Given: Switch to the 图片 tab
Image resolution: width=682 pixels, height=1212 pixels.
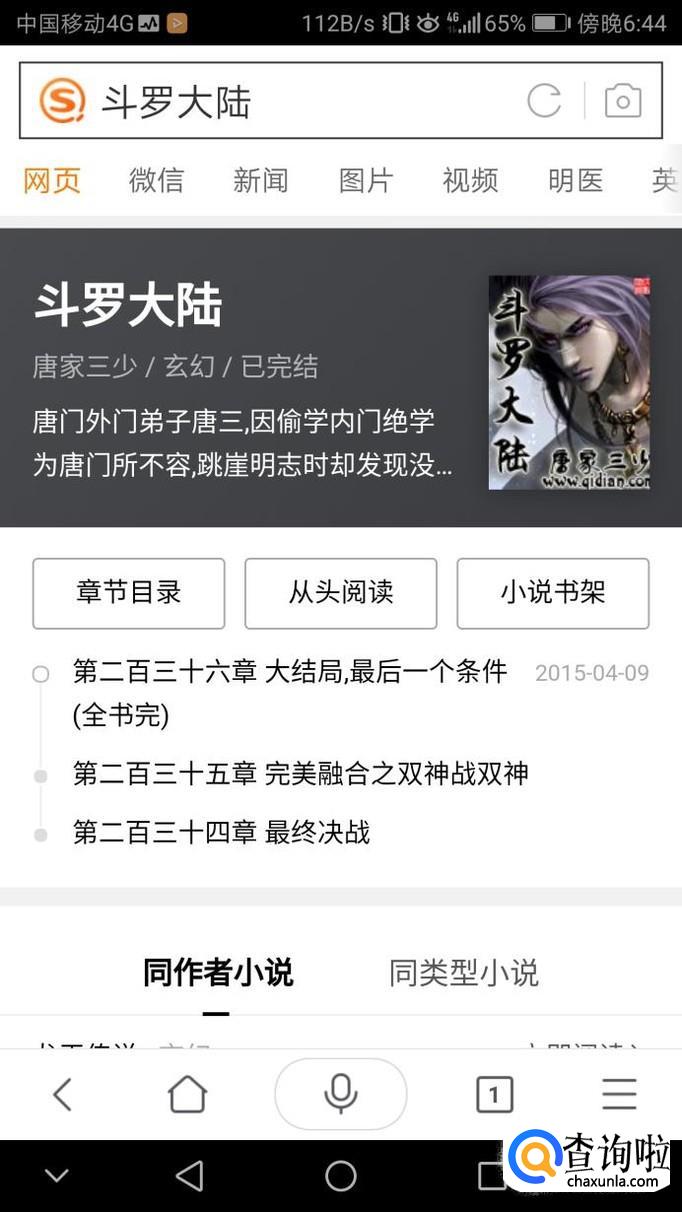Looking at the screenshot, I should 365,181.
